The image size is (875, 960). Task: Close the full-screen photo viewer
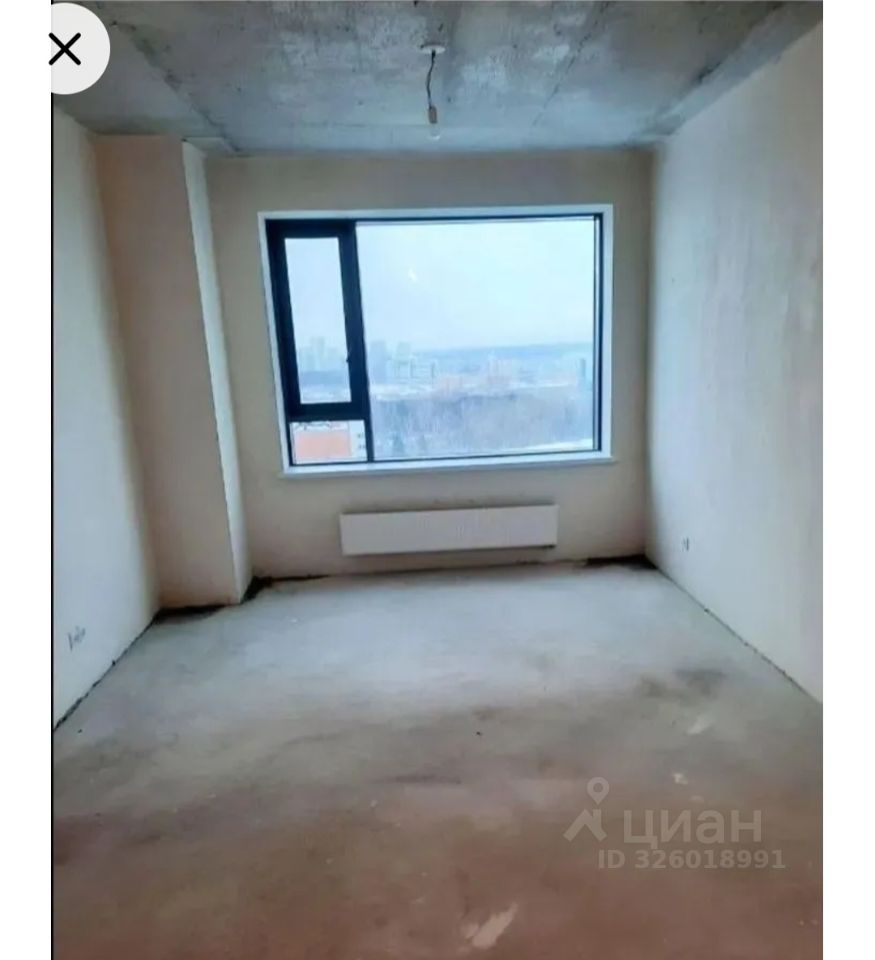point(66,49)
